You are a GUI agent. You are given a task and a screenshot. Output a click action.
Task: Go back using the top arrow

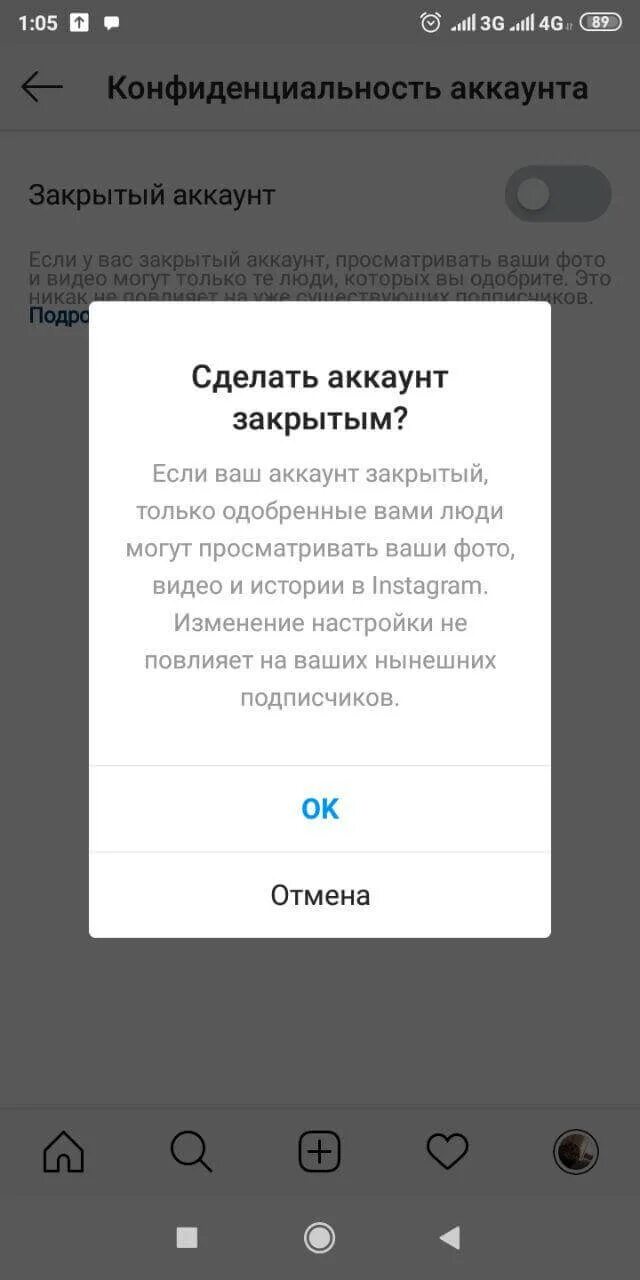pos(42,87)
